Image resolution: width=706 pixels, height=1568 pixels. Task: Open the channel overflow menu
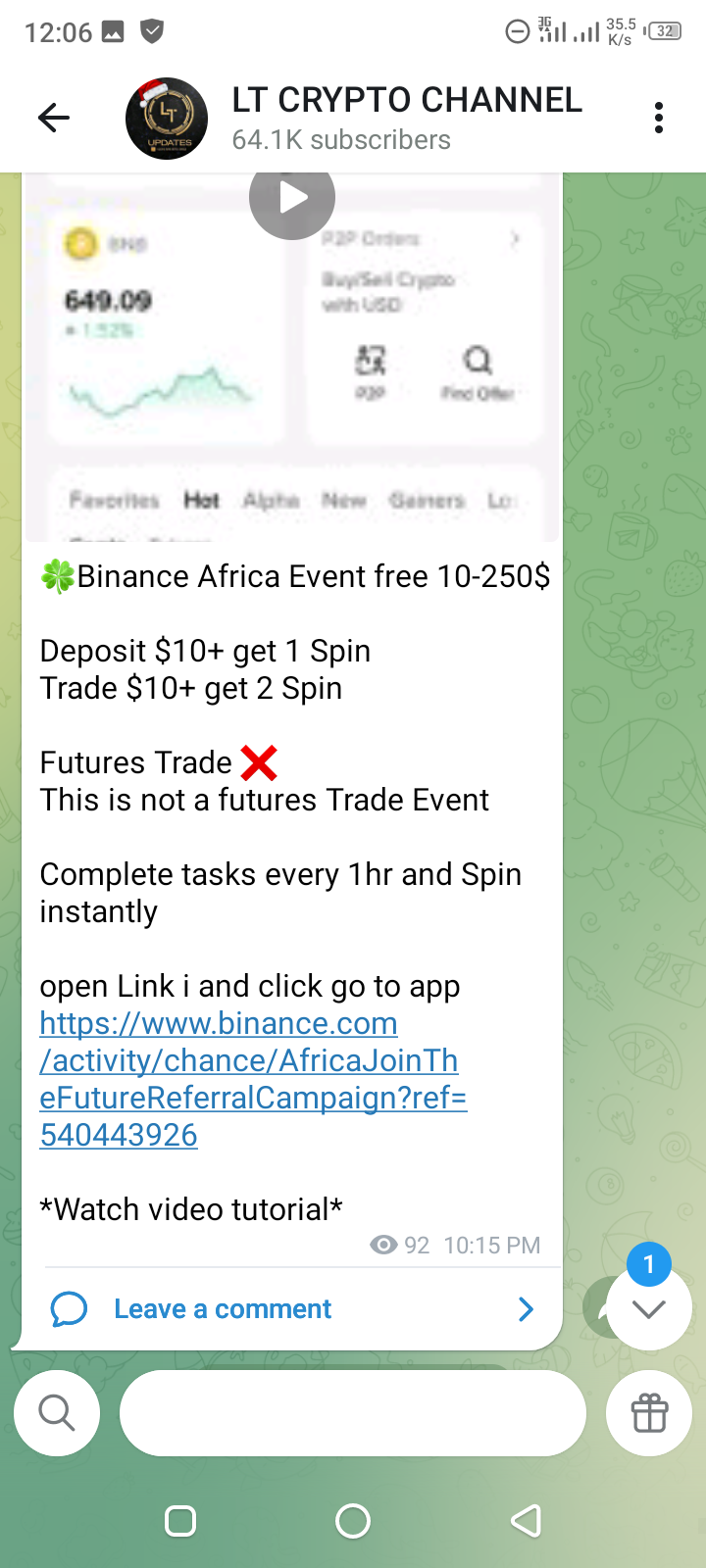pyautogui.click(x=658, y=119)
